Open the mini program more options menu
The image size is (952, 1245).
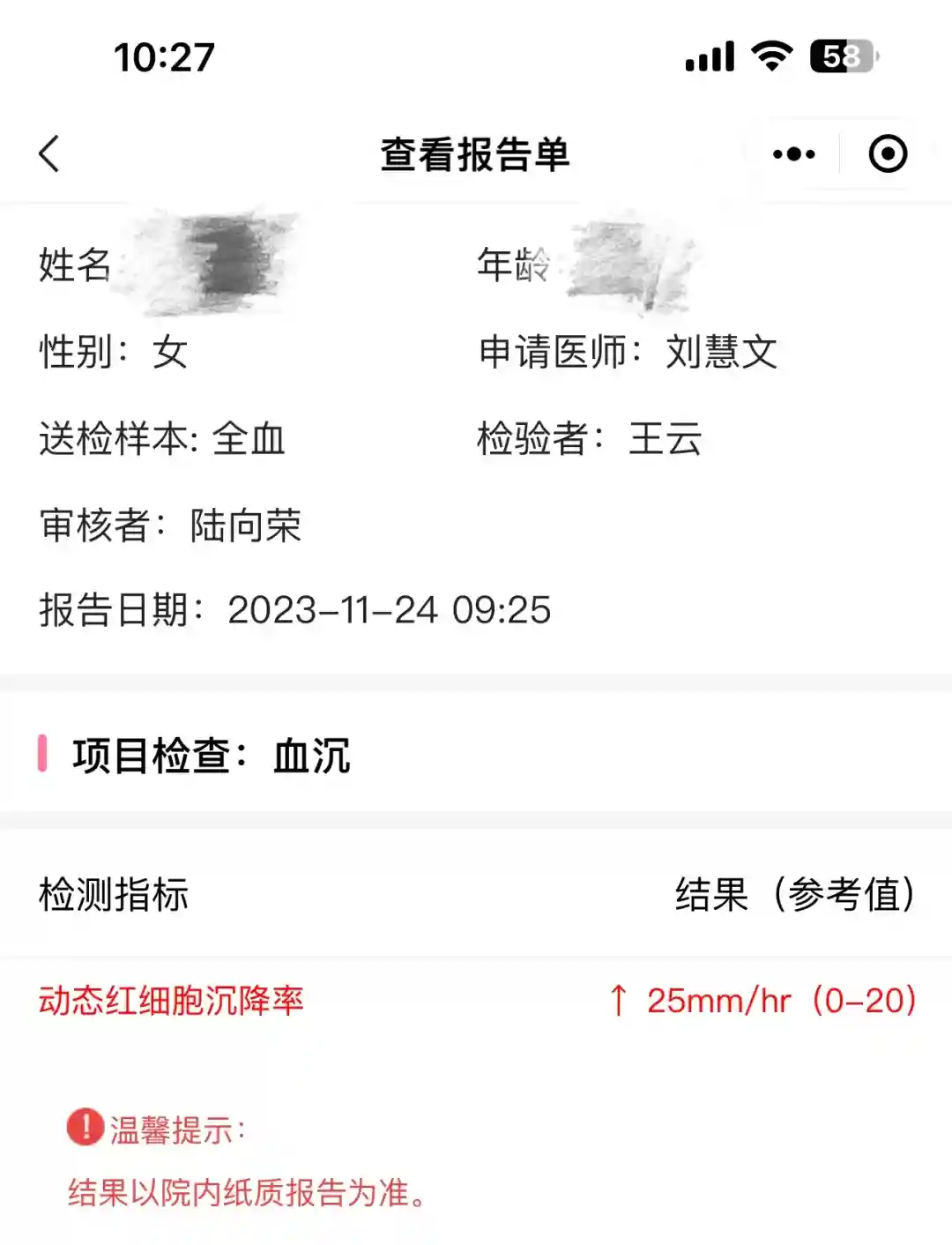coord(793,154)
